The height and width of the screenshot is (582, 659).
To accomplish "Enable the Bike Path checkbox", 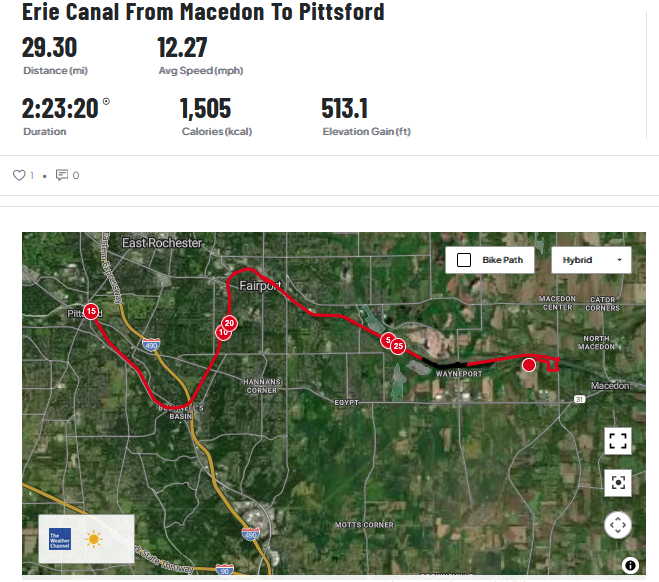I will pyautogui.click(x=464, y=260).
